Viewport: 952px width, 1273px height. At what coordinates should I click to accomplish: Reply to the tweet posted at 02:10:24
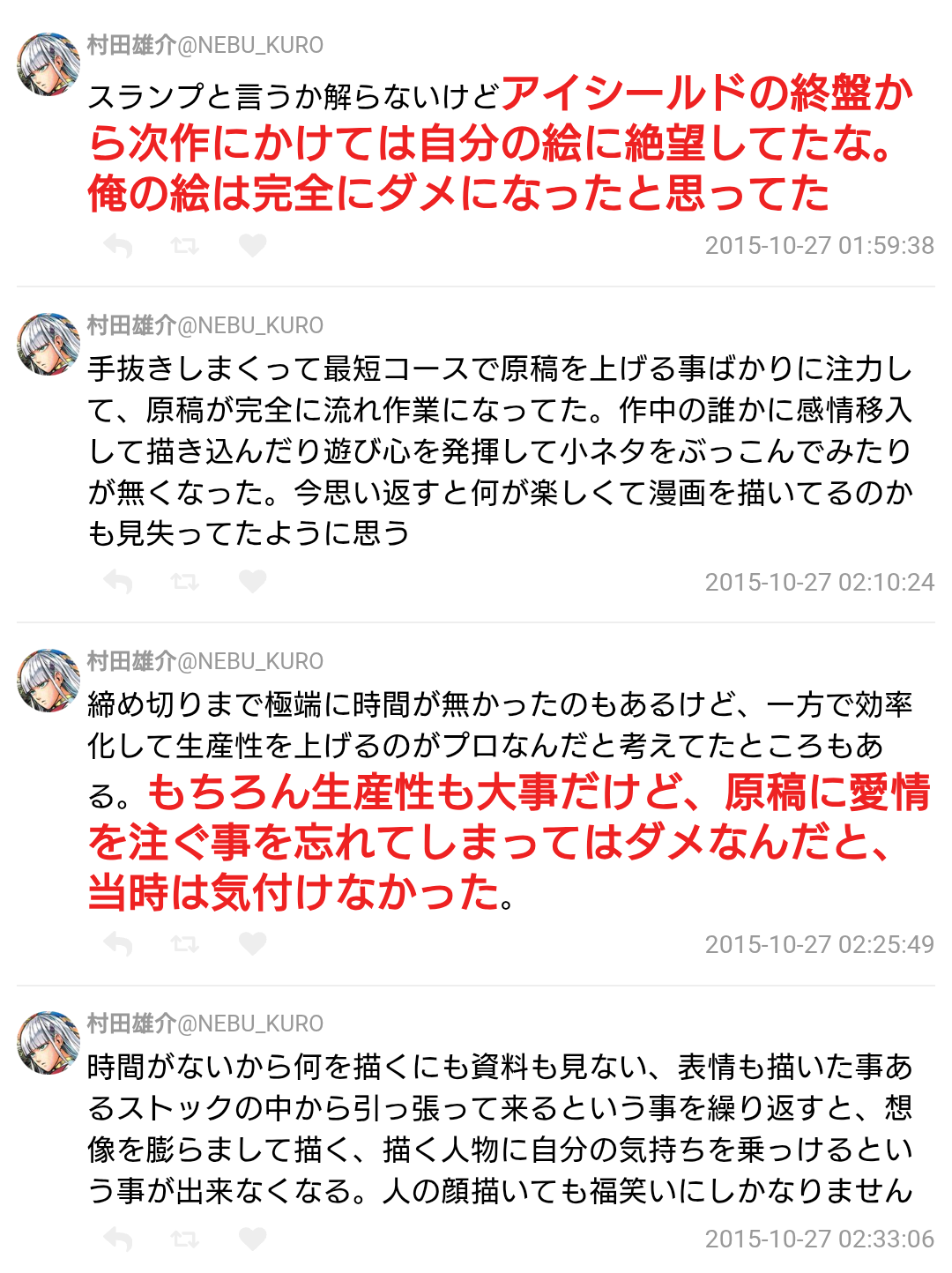click(118, 582)
